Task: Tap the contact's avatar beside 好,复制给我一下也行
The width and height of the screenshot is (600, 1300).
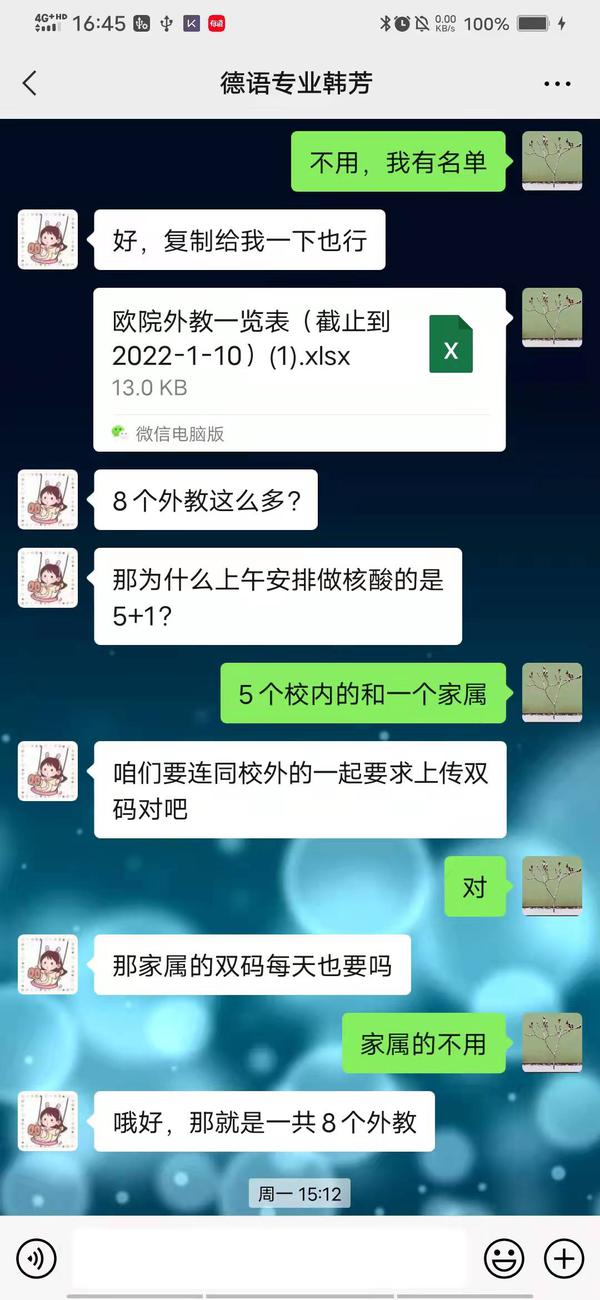Action: coord(47,240)
